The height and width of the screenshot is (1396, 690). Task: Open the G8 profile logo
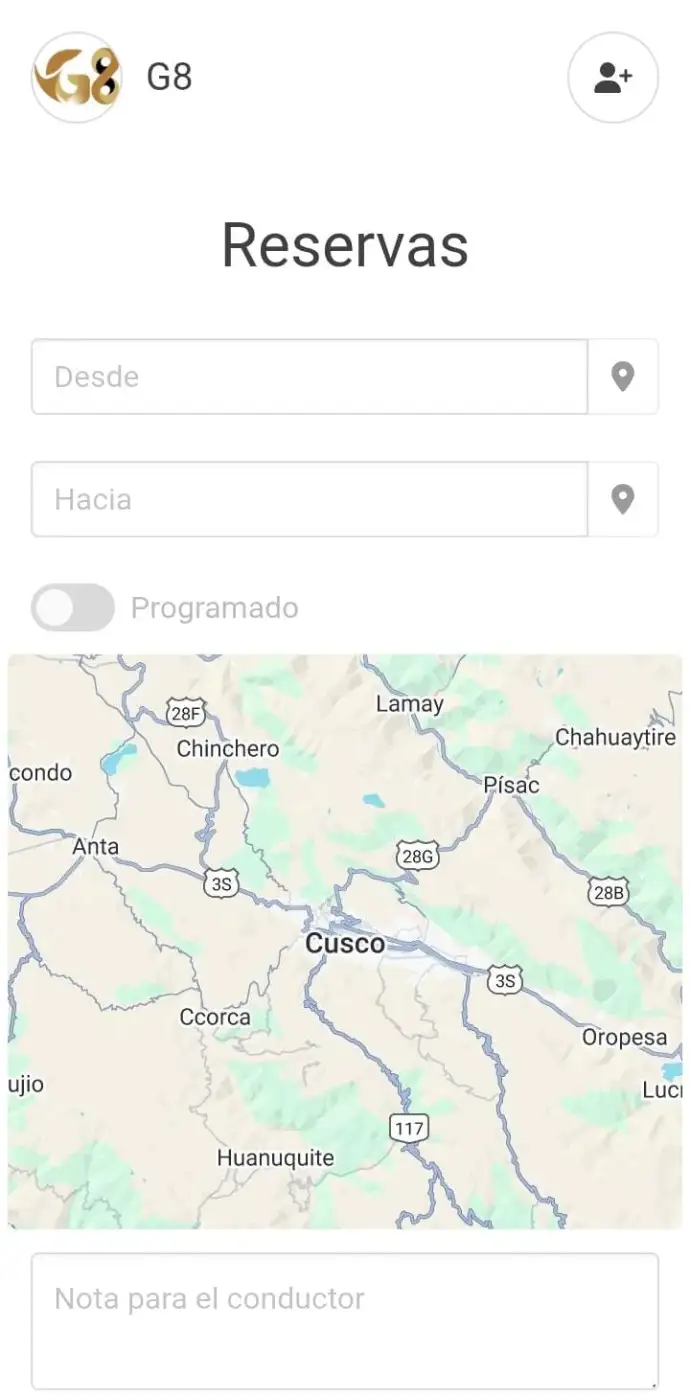click(77, 78)
